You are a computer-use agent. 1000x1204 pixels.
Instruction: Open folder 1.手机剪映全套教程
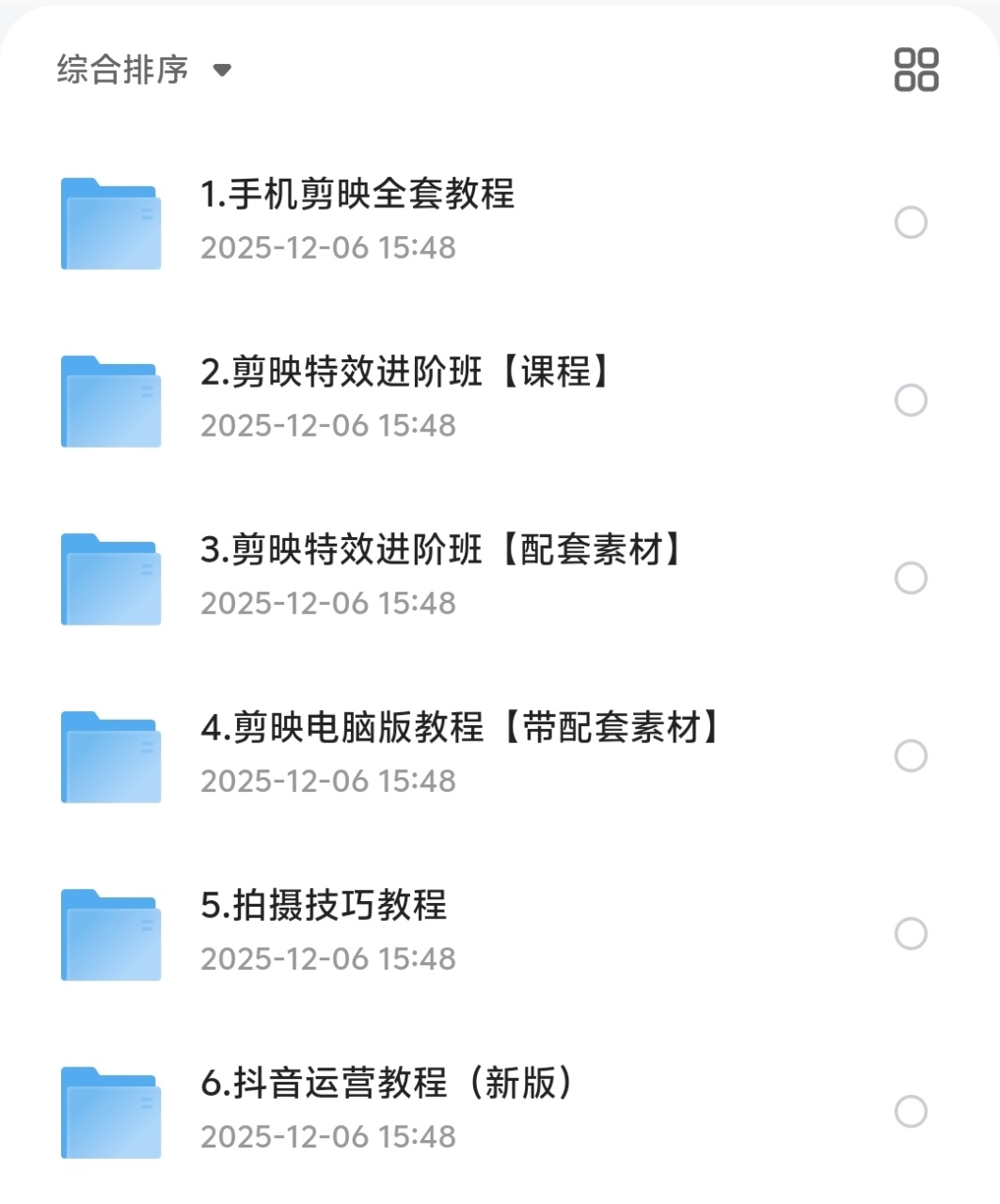pos(357,195)
